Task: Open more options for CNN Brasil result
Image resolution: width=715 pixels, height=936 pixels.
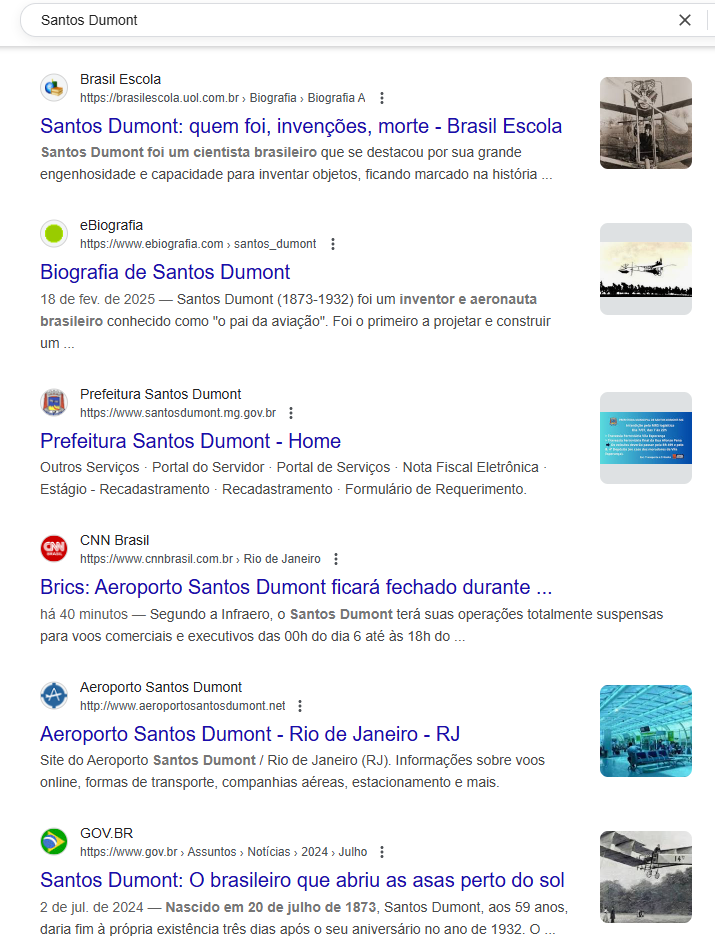Action: (x=336, y=559)
